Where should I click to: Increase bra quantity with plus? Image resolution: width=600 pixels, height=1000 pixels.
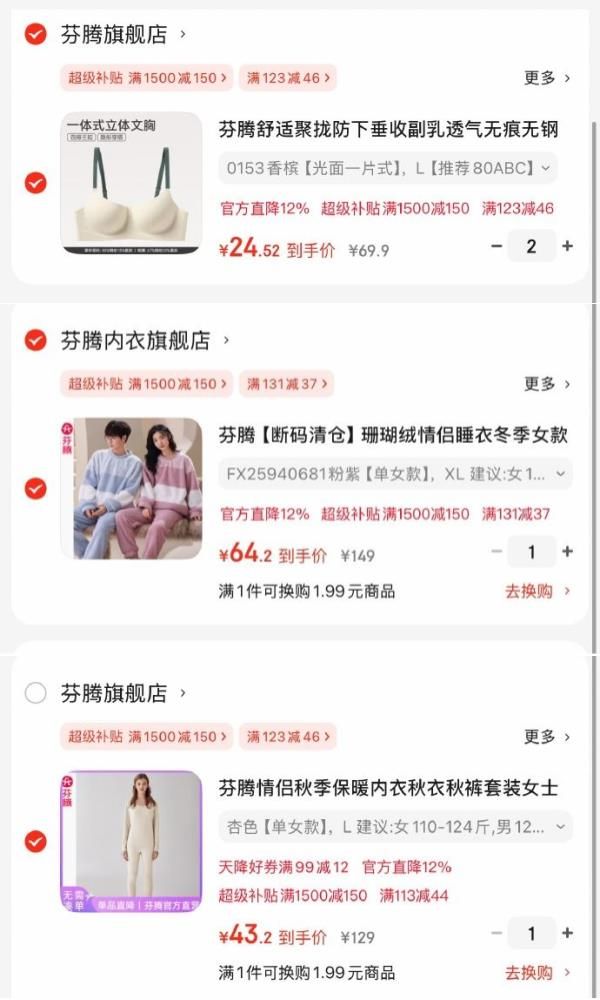click(x=567, y=246)
